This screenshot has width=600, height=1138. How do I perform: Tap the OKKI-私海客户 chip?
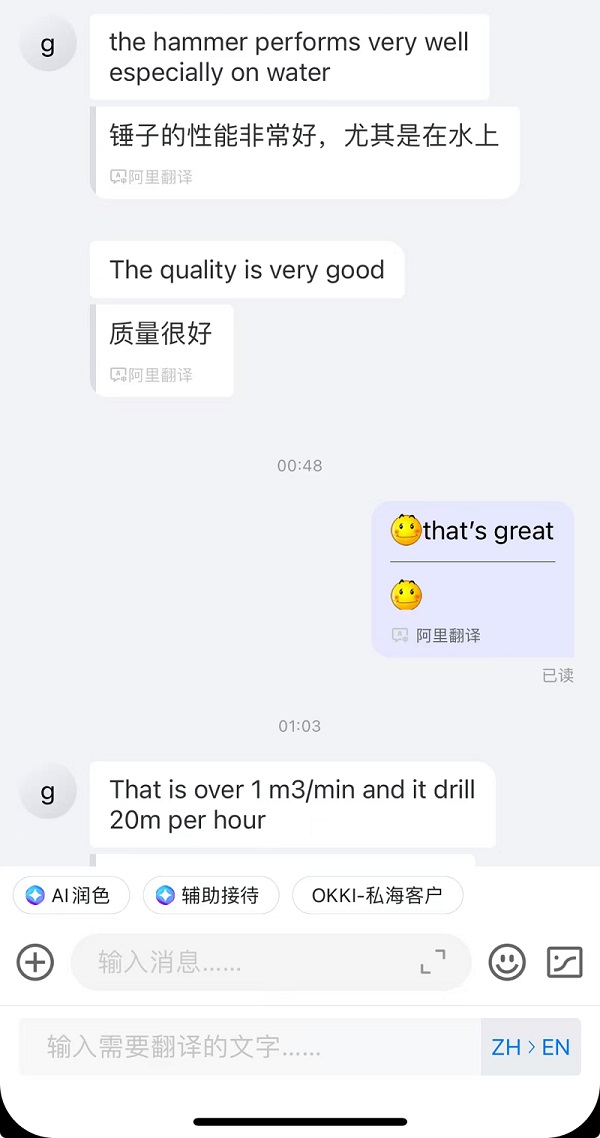[377, 896]
